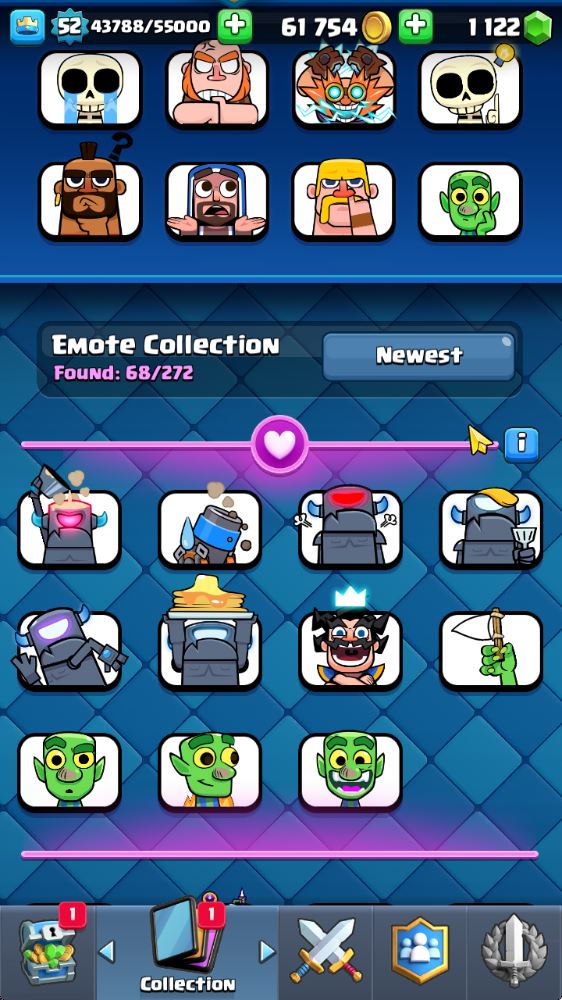Open the blue info button
The image size is (562, 1000).
click(x=521, y=445)
